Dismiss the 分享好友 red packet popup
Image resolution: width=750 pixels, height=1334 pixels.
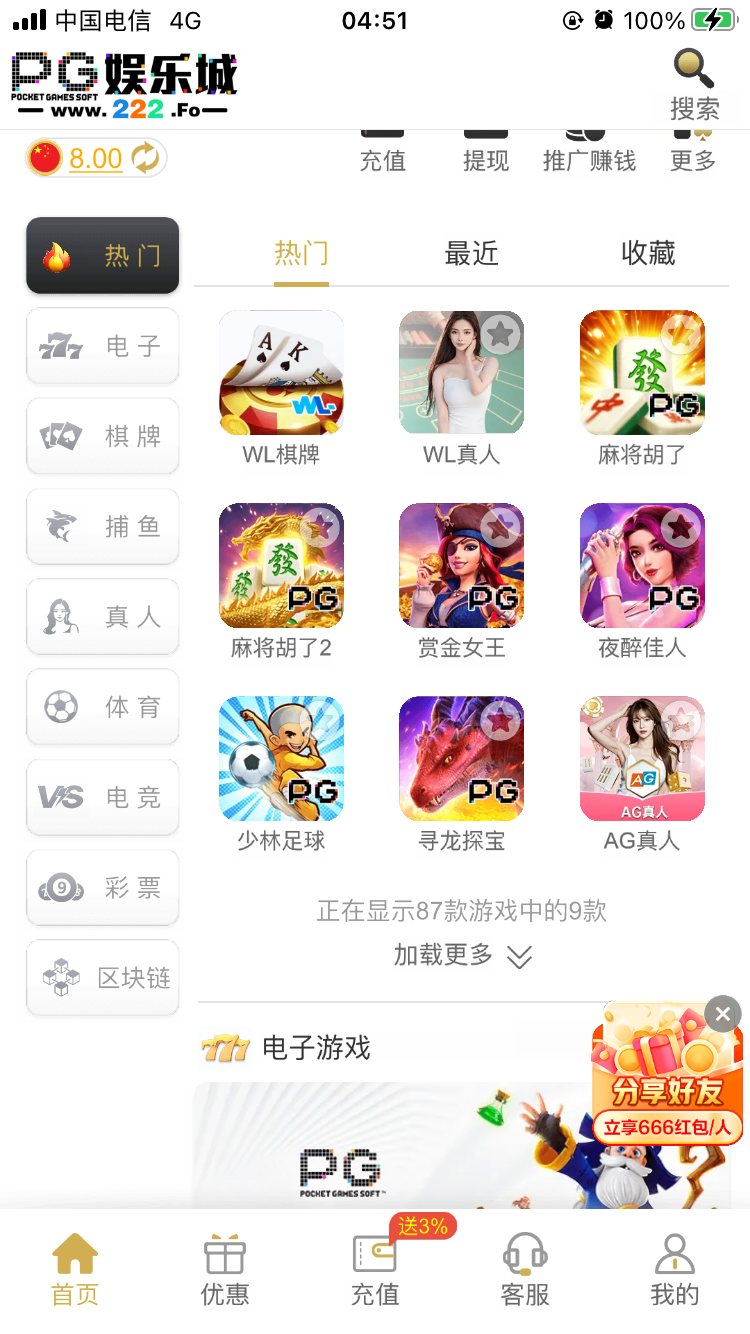click(x=722, y=1015)
